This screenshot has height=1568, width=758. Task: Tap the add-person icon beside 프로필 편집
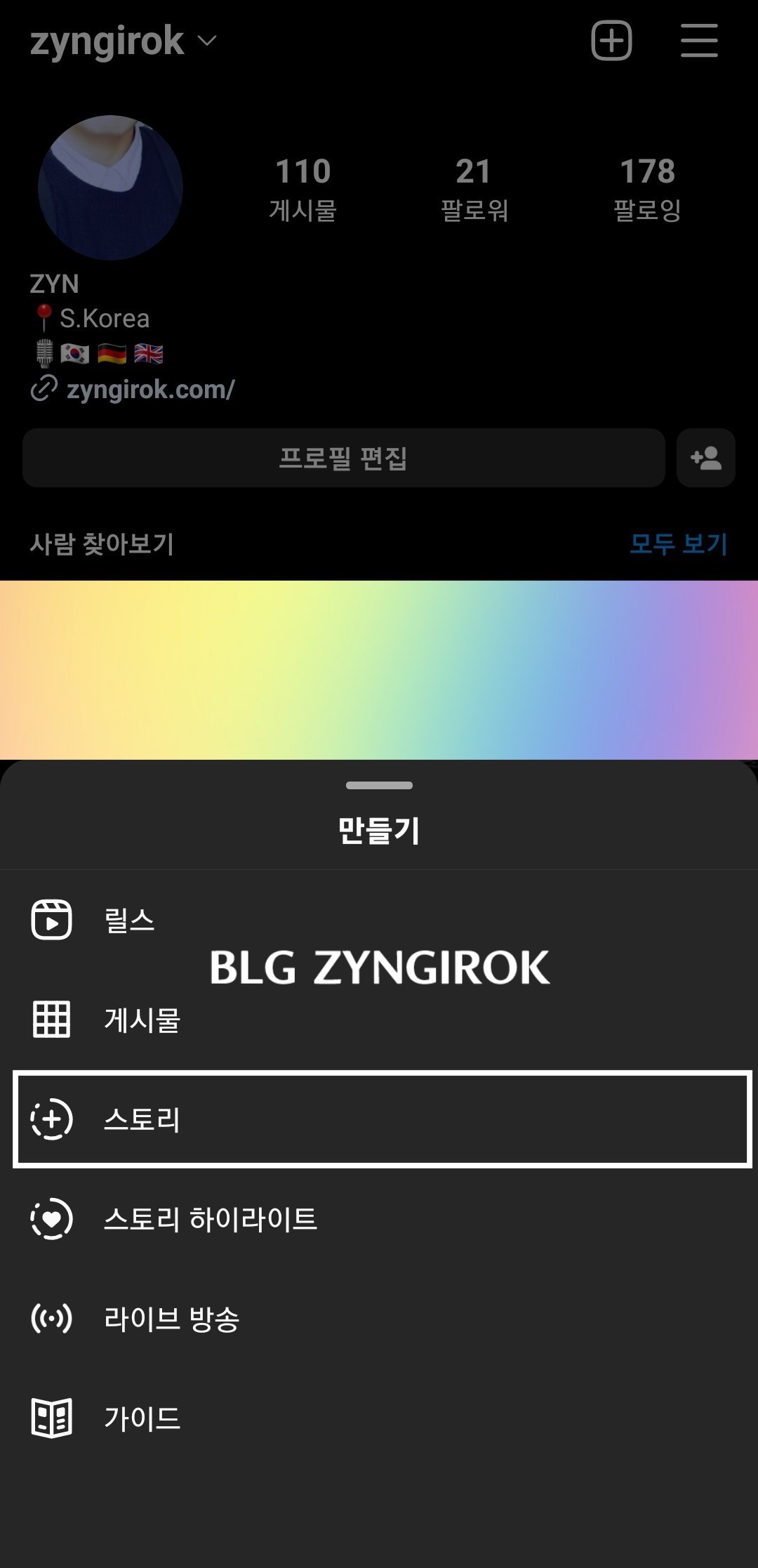click(x=705, y=459)
